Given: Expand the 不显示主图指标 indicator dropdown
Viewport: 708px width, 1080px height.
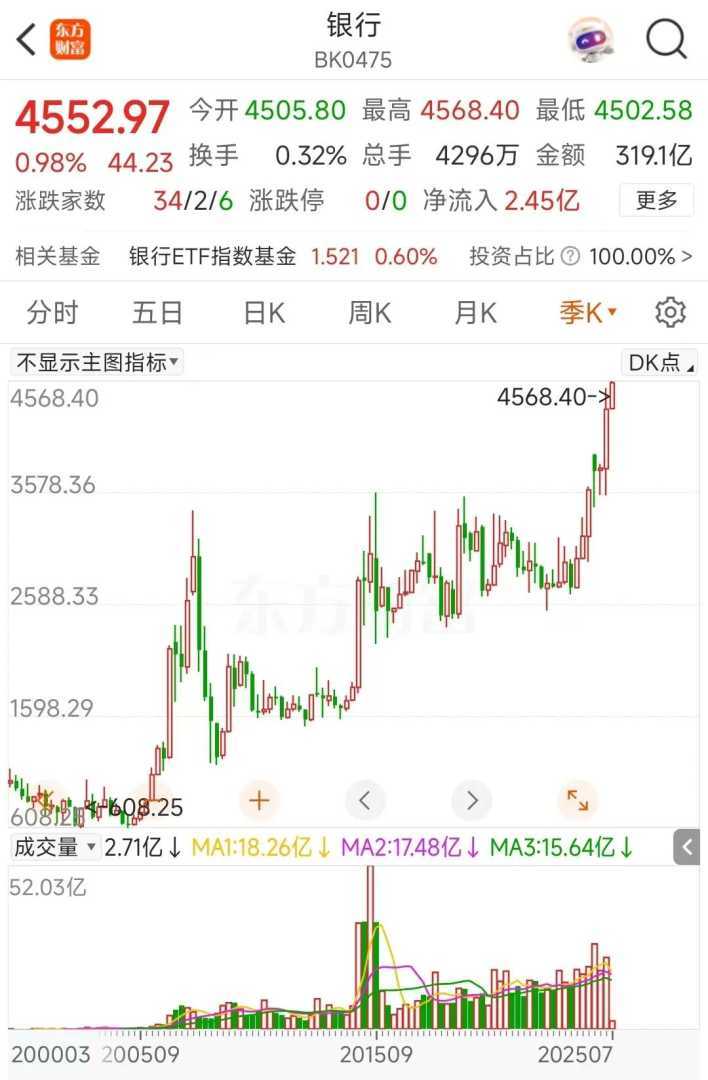Looking at the screenshot, I should coord(97,362).
